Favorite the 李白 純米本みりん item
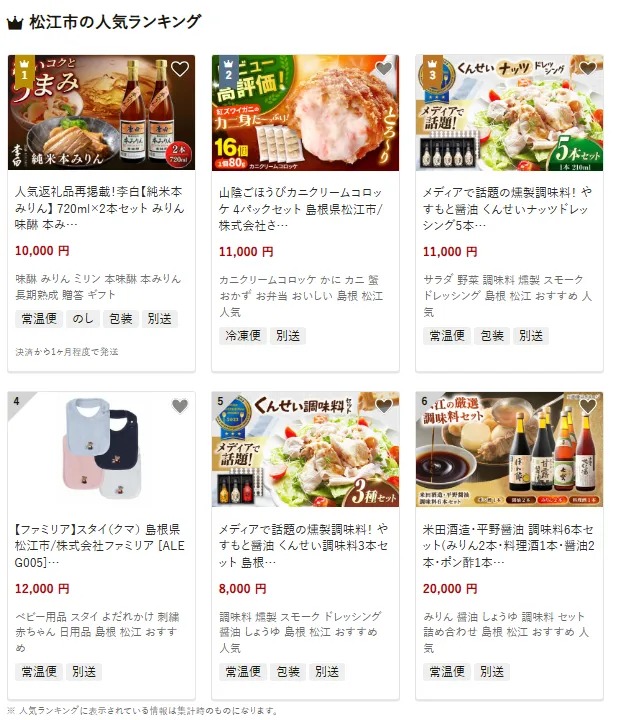Viewport: 624px width, 720px height. pos(180,69)
